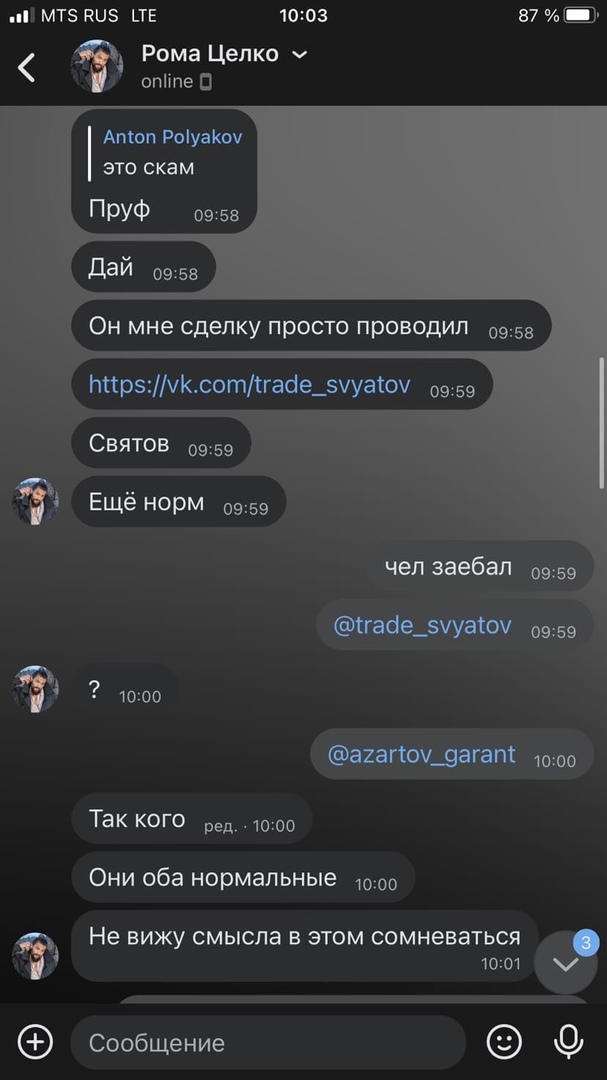Screen dimensions: 607x1080
Task: Tap the avatar beside Ещё норм
Action: [35, 501]
